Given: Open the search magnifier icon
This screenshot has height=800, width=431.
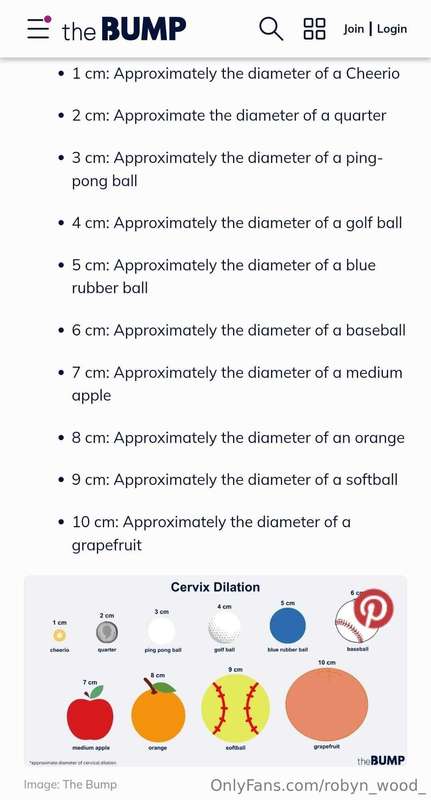Looking at the screenshot, I should click(x=271, y=29).
